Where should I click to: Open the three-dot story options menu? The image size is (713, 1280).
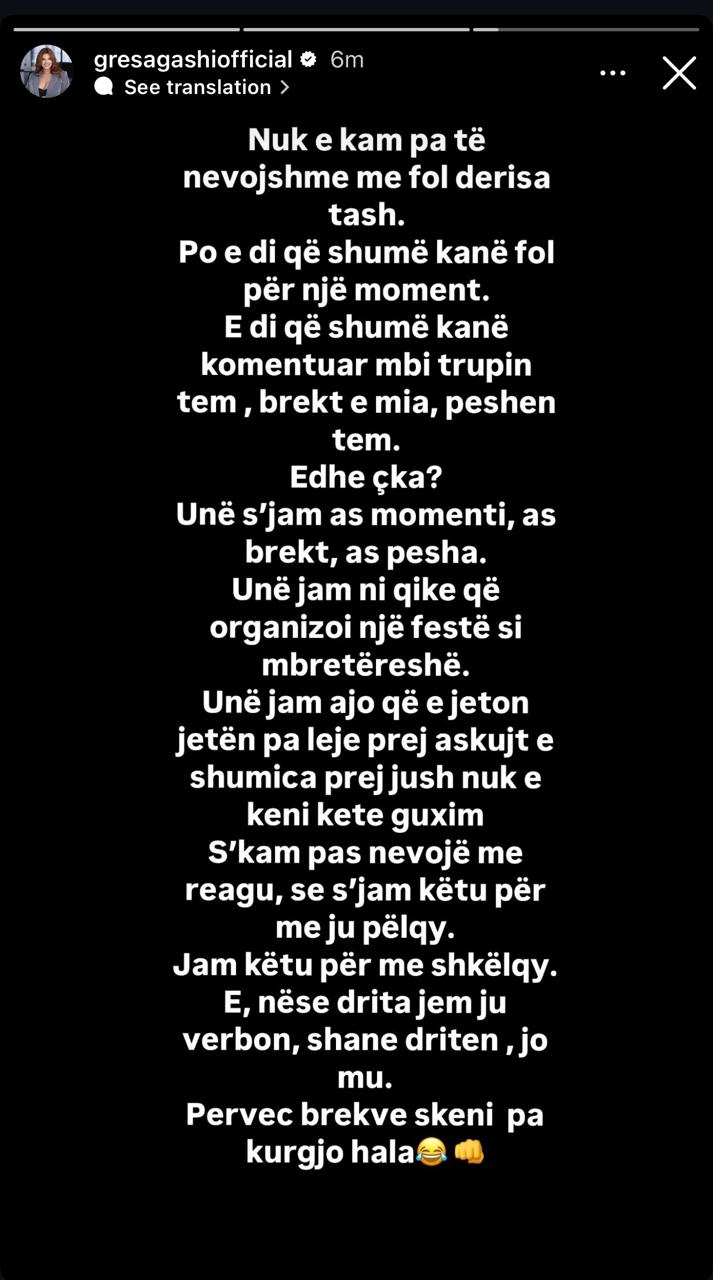615,73
